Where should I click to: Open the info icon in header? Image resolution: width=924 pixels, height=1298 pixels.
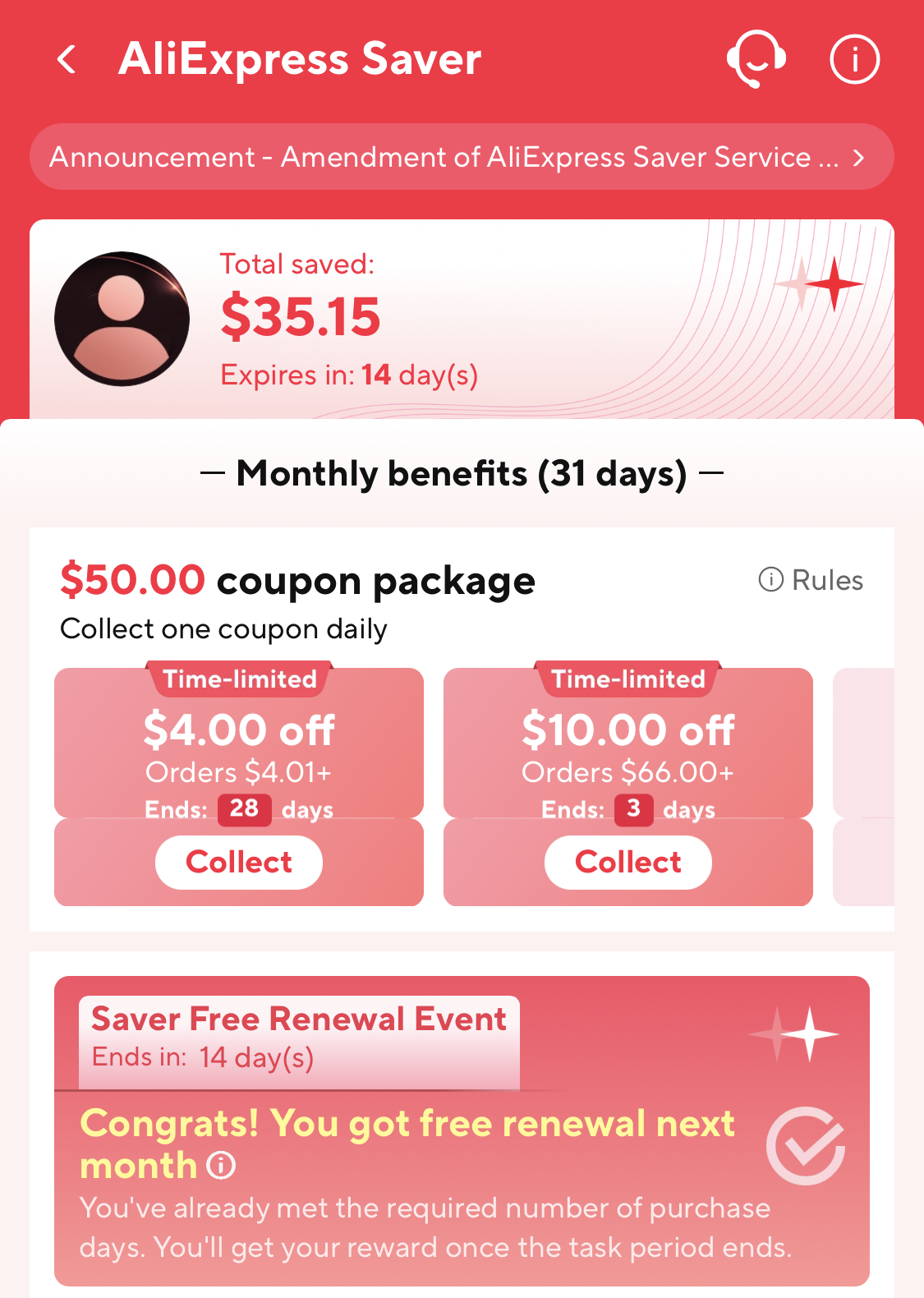[854, 59]
